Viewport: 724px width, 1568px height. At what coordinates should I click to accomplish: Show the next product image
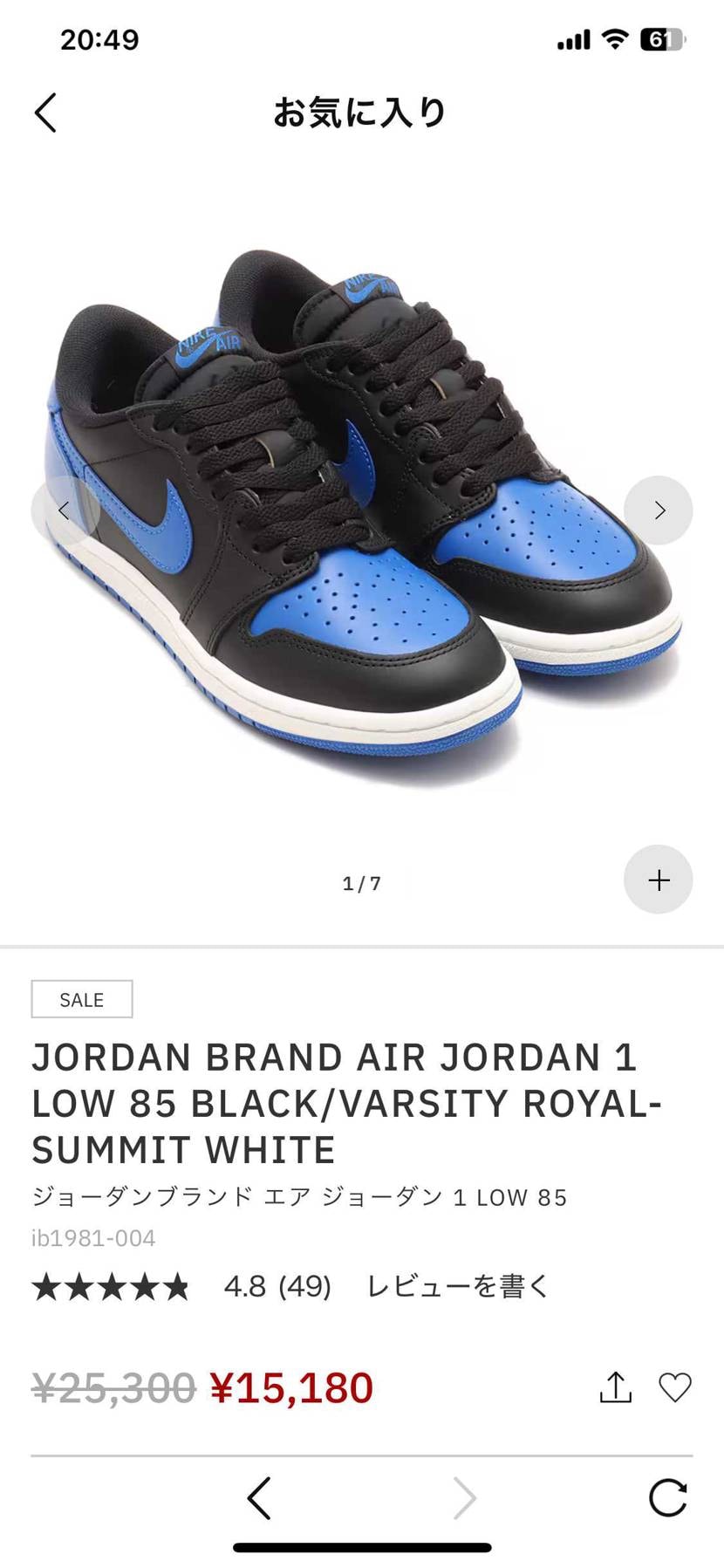(x=659, y=510)
